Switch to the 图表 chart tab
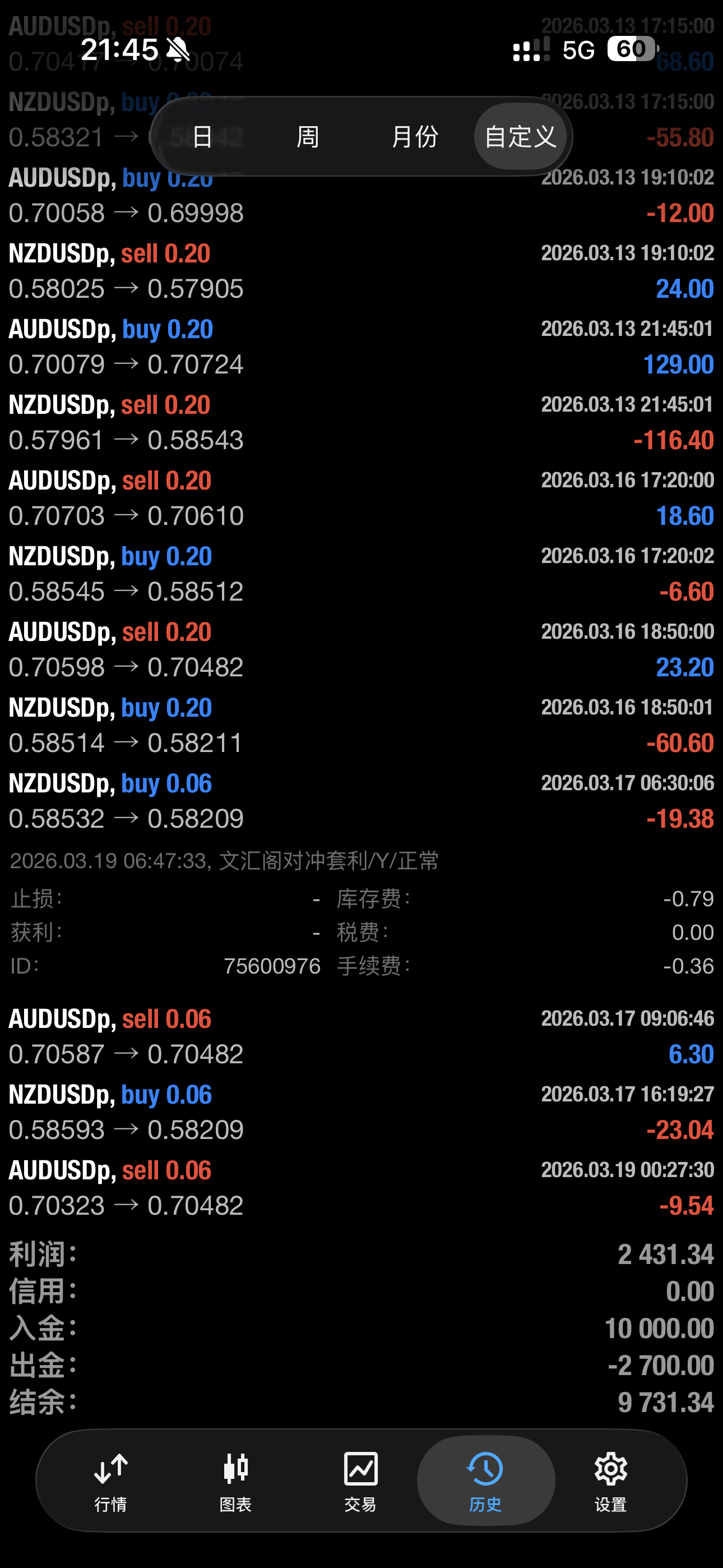The image size is (723, 1568). coord(235,1481)
